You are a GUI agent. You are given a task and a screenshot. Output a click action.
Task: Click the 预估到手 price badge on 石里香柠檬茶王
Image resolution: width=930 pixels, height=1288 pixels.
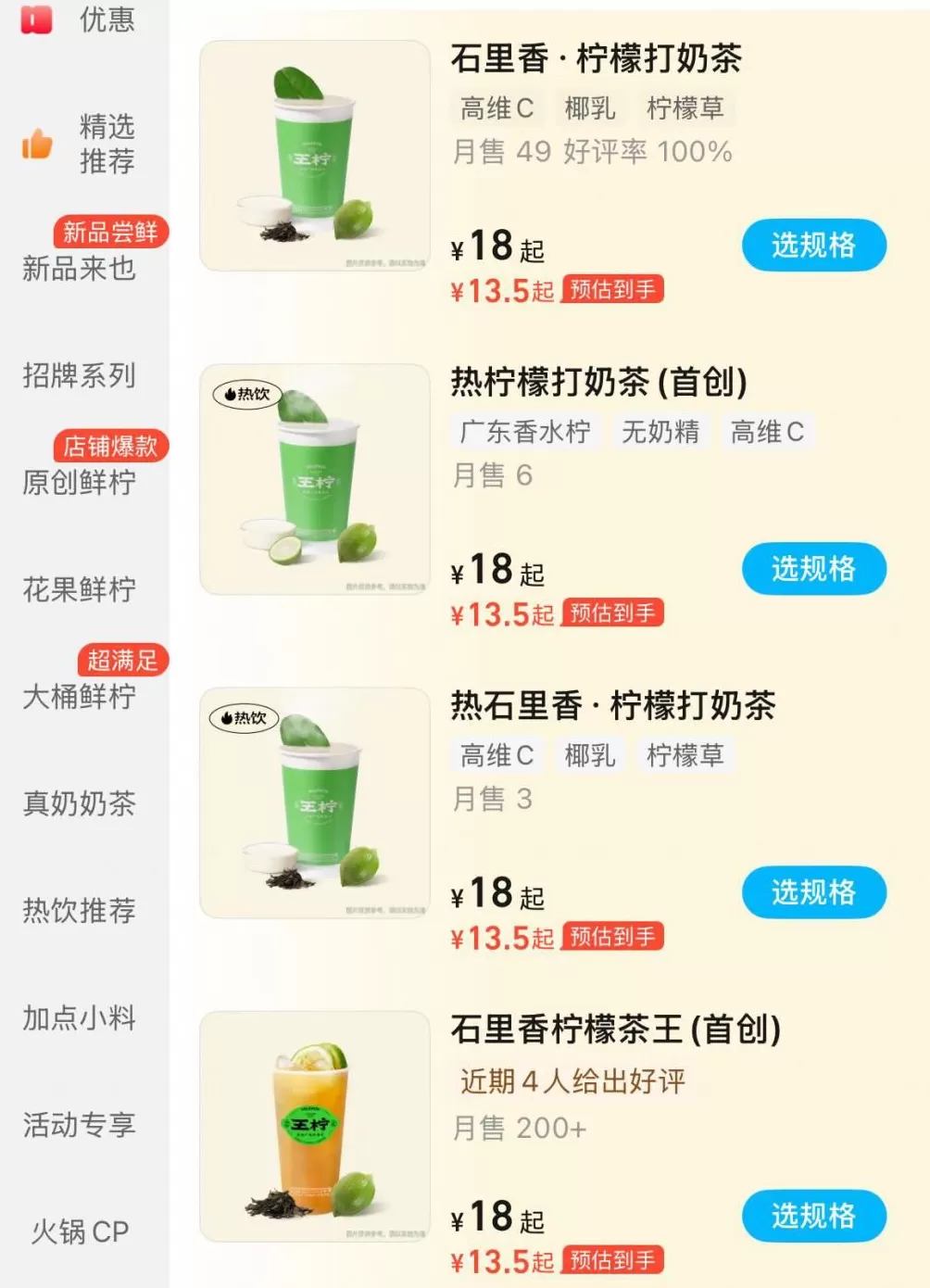612,1260
